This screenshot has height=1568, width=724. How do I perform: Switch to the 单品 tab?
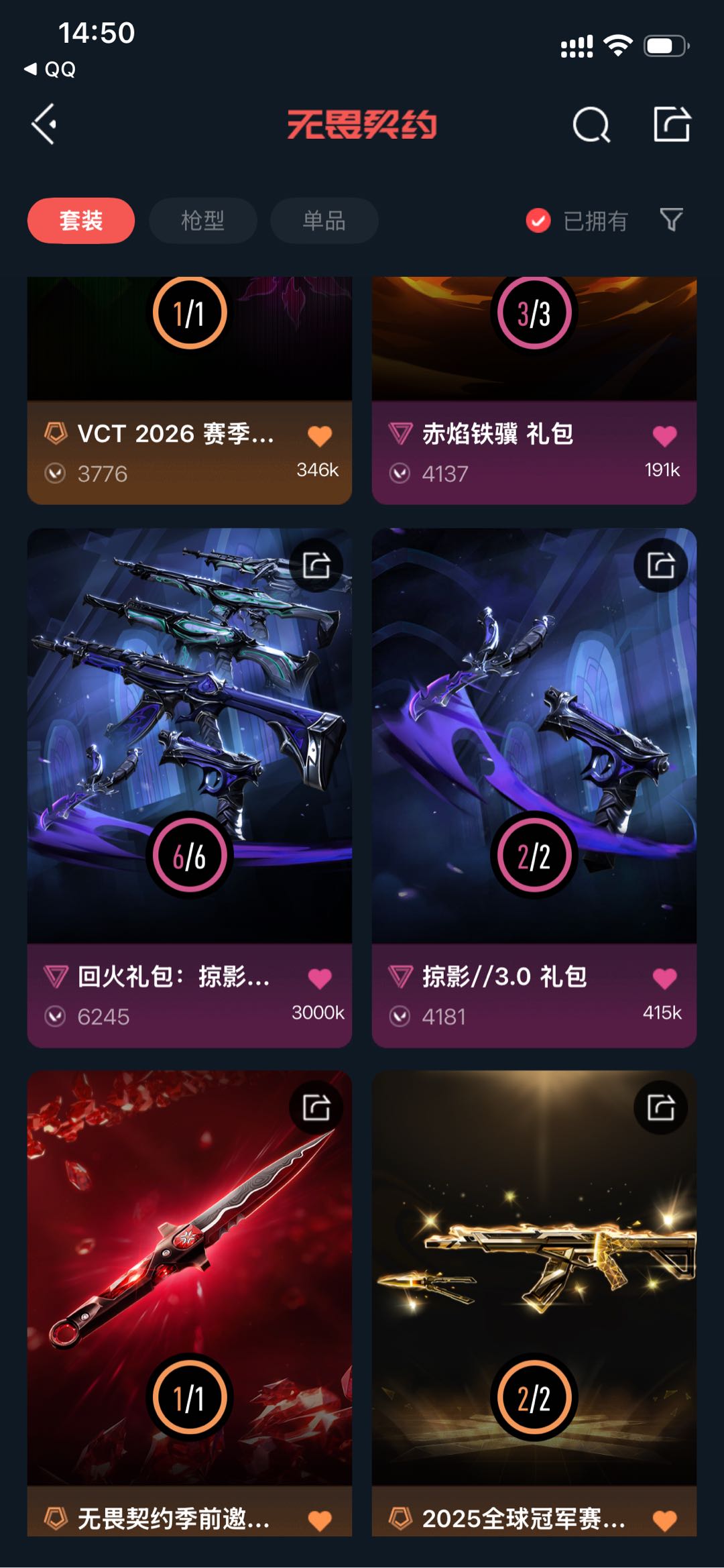pos(324,221)
